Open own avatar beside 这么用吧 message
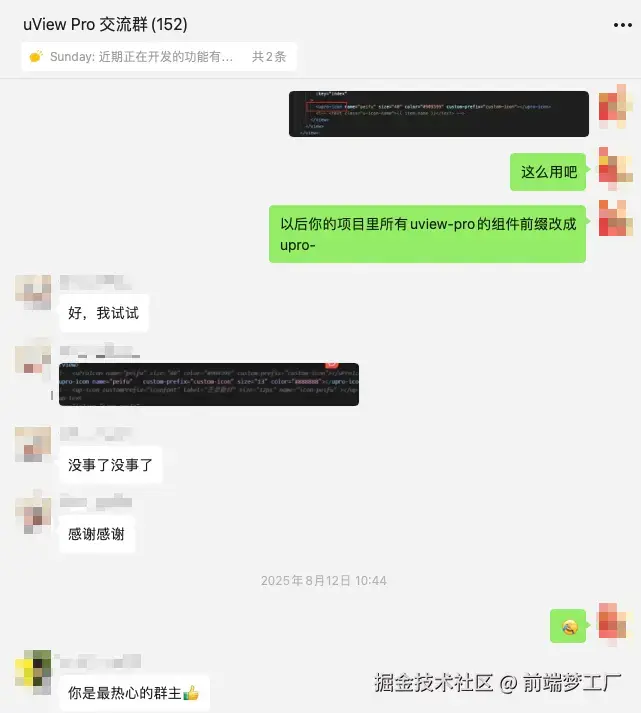 tap(615, 166)
